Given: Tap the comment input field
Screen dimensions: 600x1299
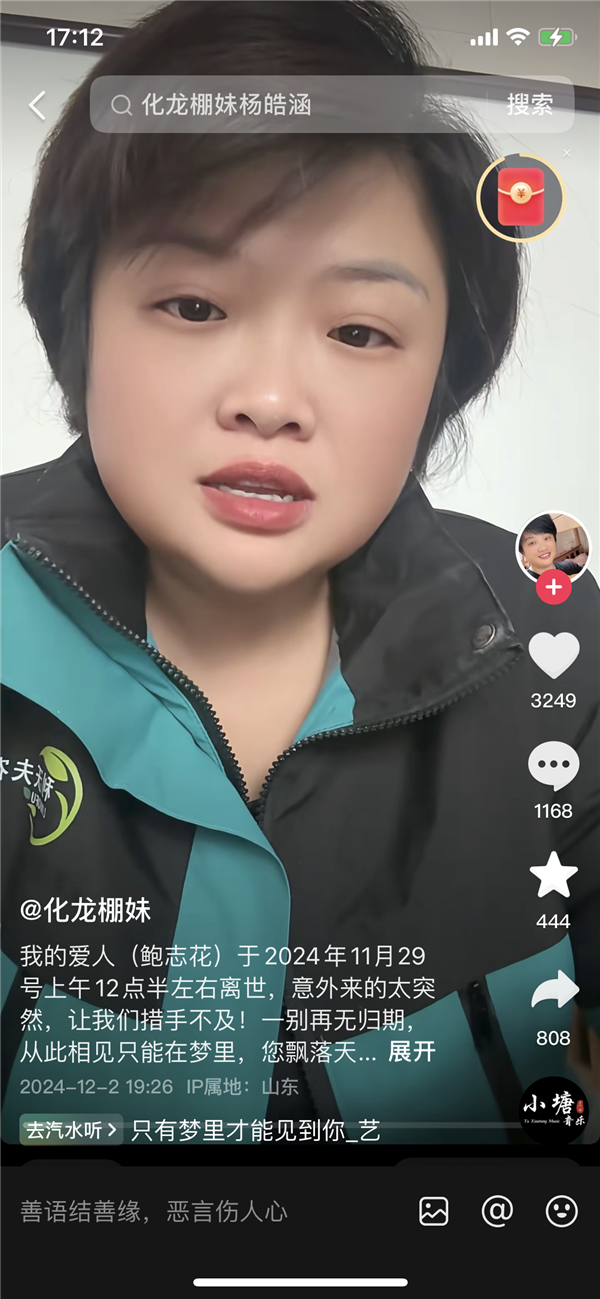Looking at the screenshot, I should pos(200,1212).
